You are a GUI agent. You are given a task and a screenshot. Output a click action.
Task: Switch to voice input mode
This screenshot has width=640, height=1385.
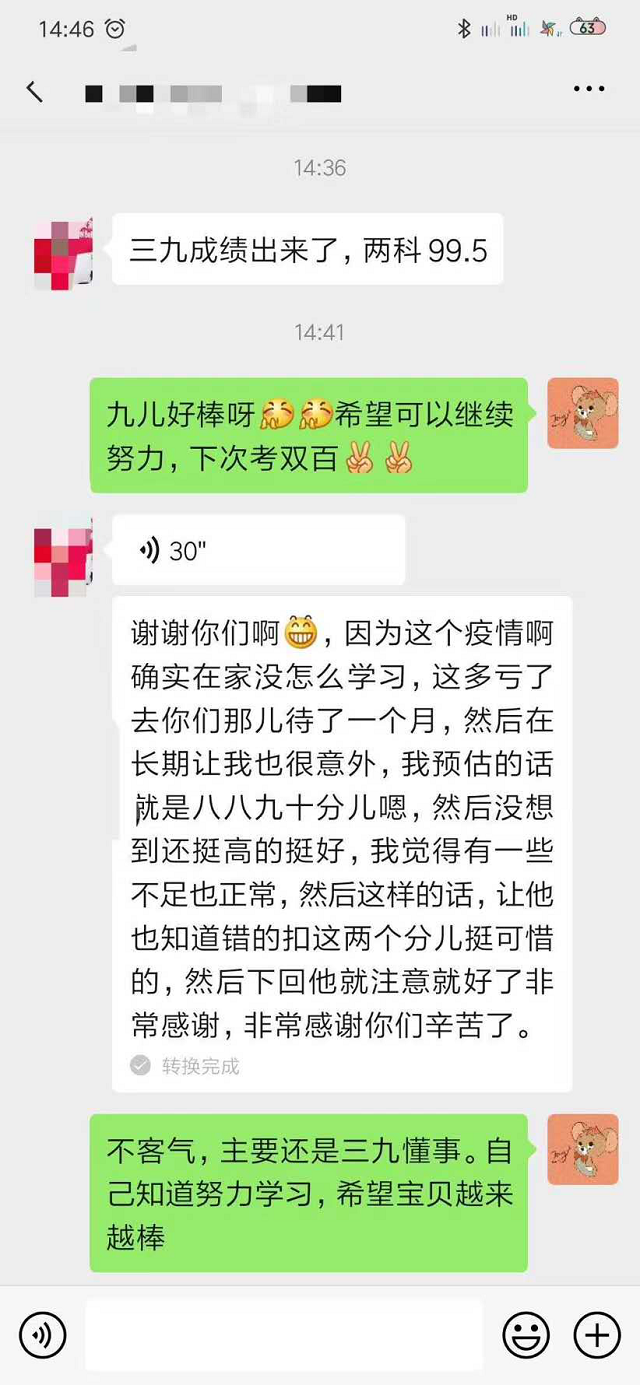(x=43, y=1335)
